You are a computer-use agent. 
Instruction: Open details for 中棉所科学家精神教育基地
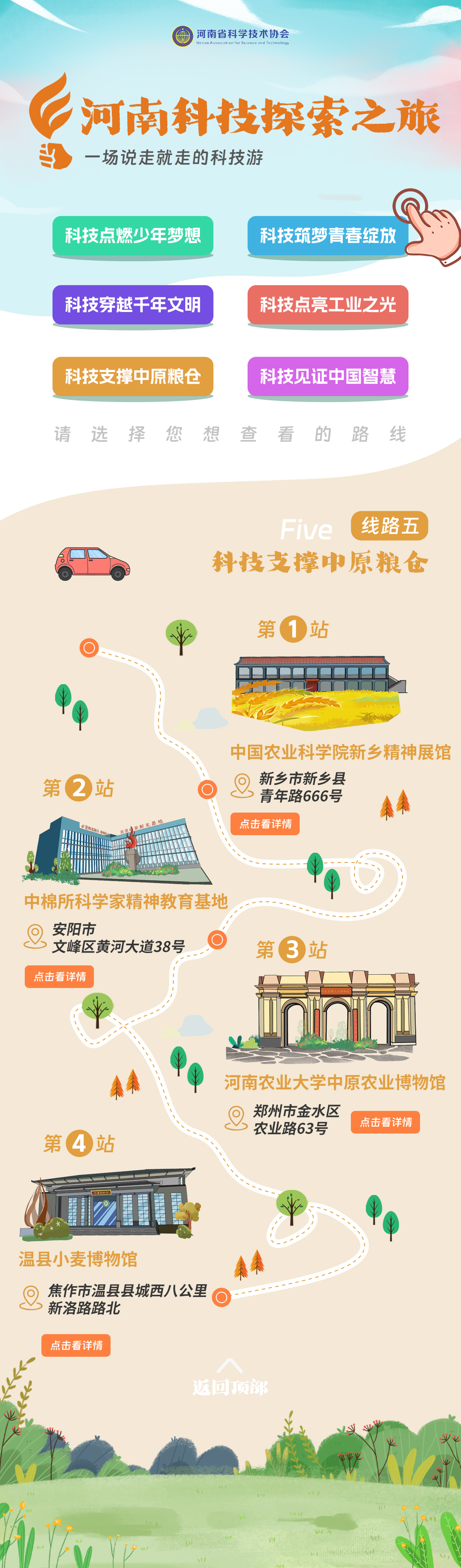pyautogui.click(x=59, y=976)
